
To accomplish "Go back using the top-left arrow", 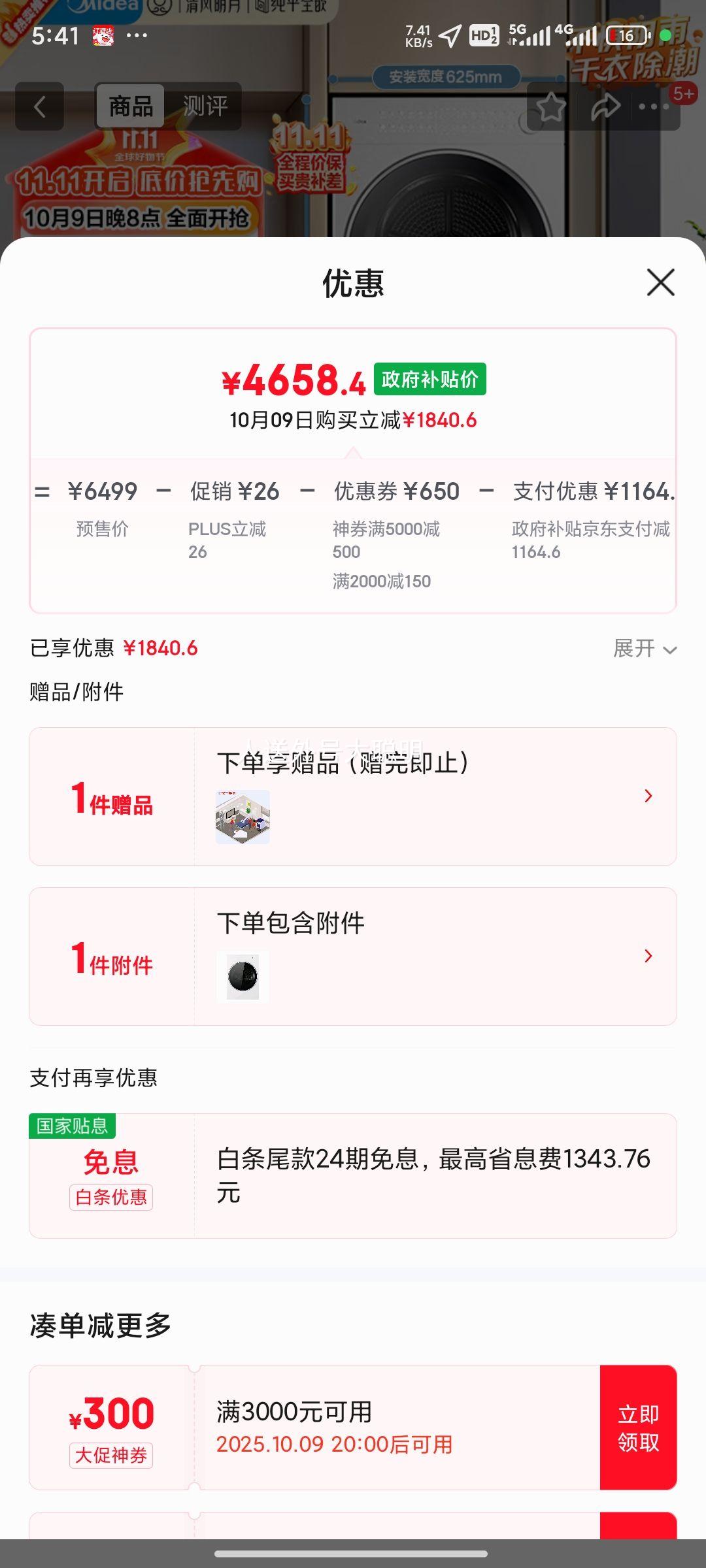I will click(x=40, y=106).
